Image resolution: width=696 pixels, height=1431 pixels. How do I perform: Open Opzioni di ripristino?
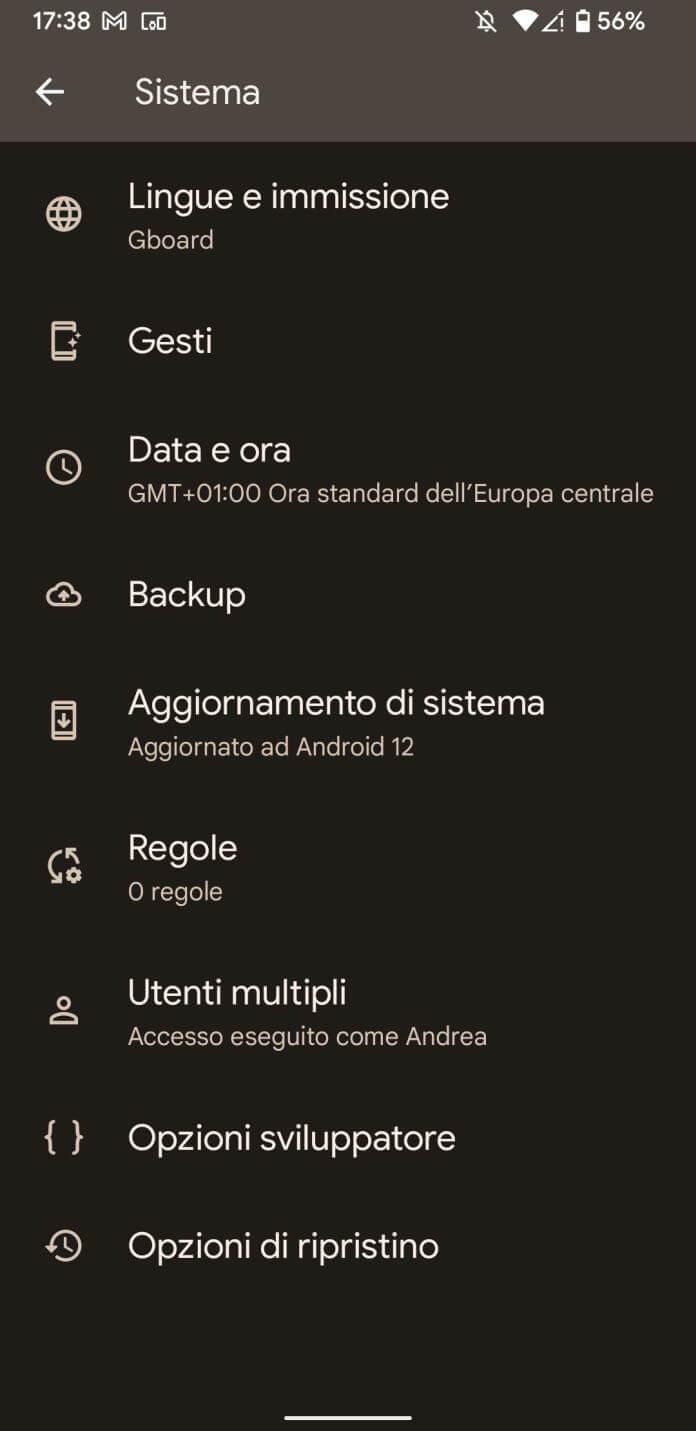(348, 1246)
